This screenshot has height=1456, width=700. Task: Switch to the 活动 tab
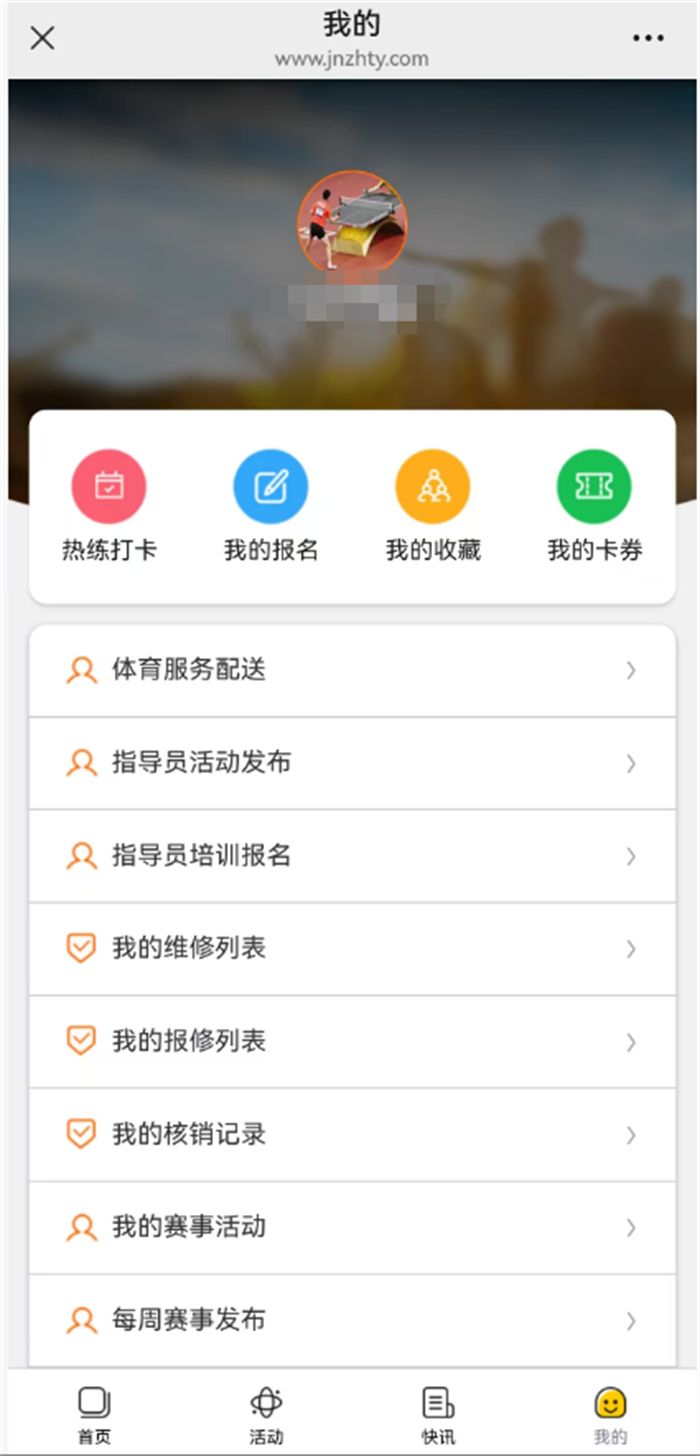tap(266, 1415)
